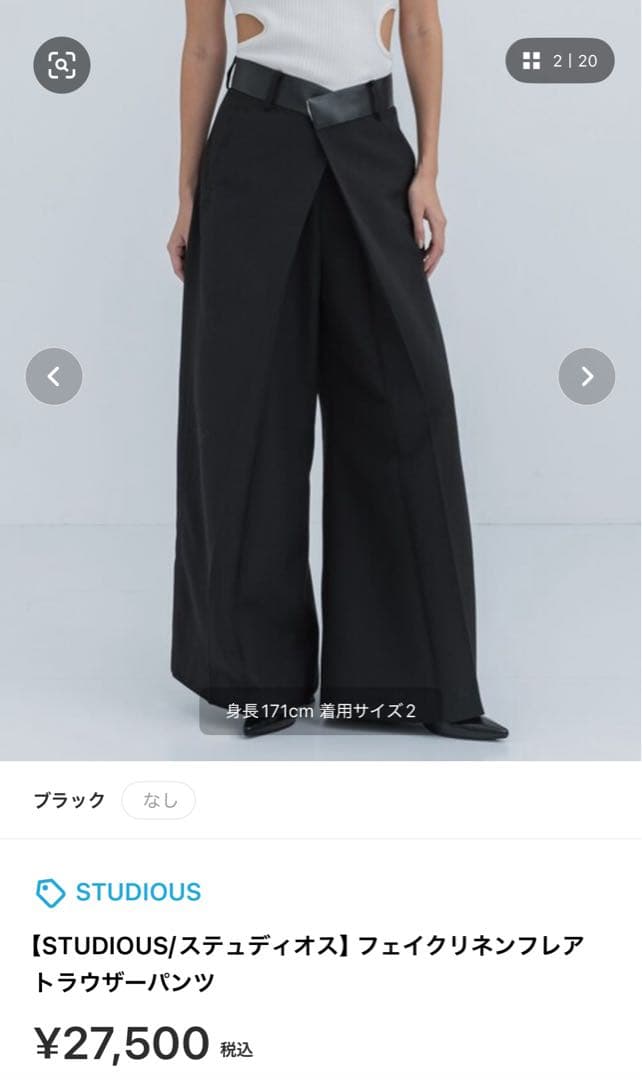Select the なし option chip
Screen dimensions: 642x1080
[159, 800]
